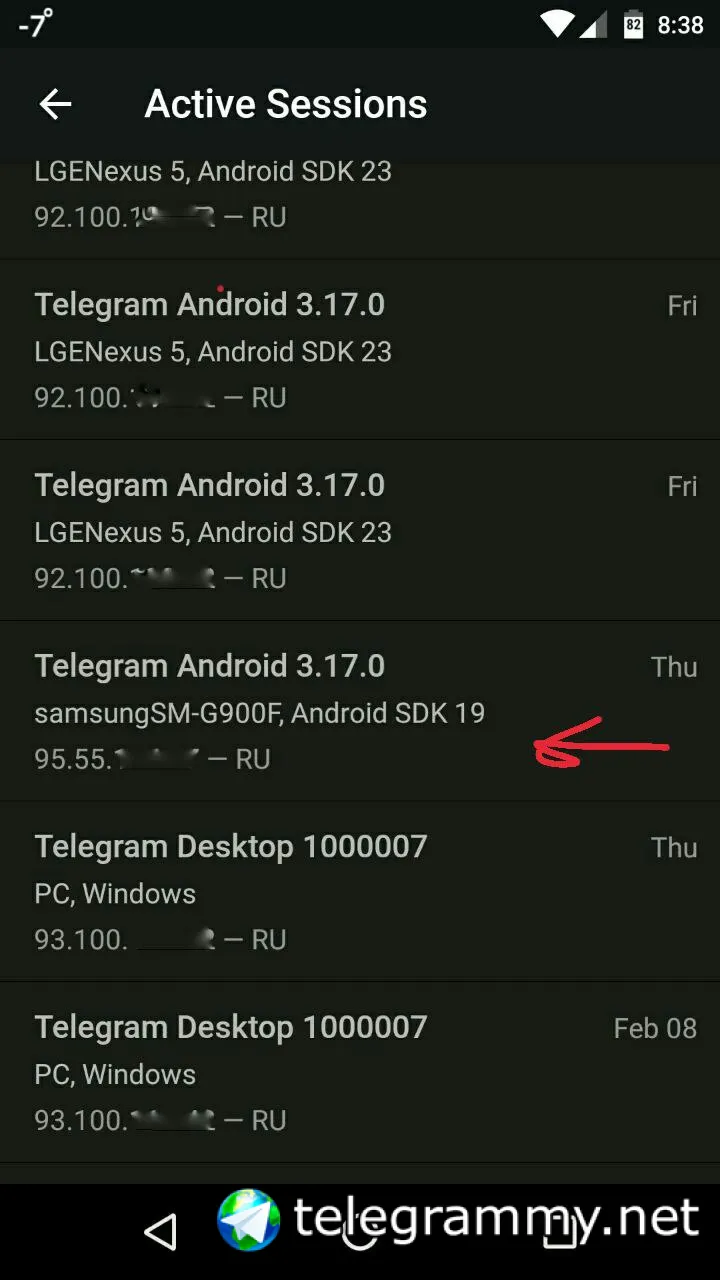Go back from Active Sessions

click(55, 104)
